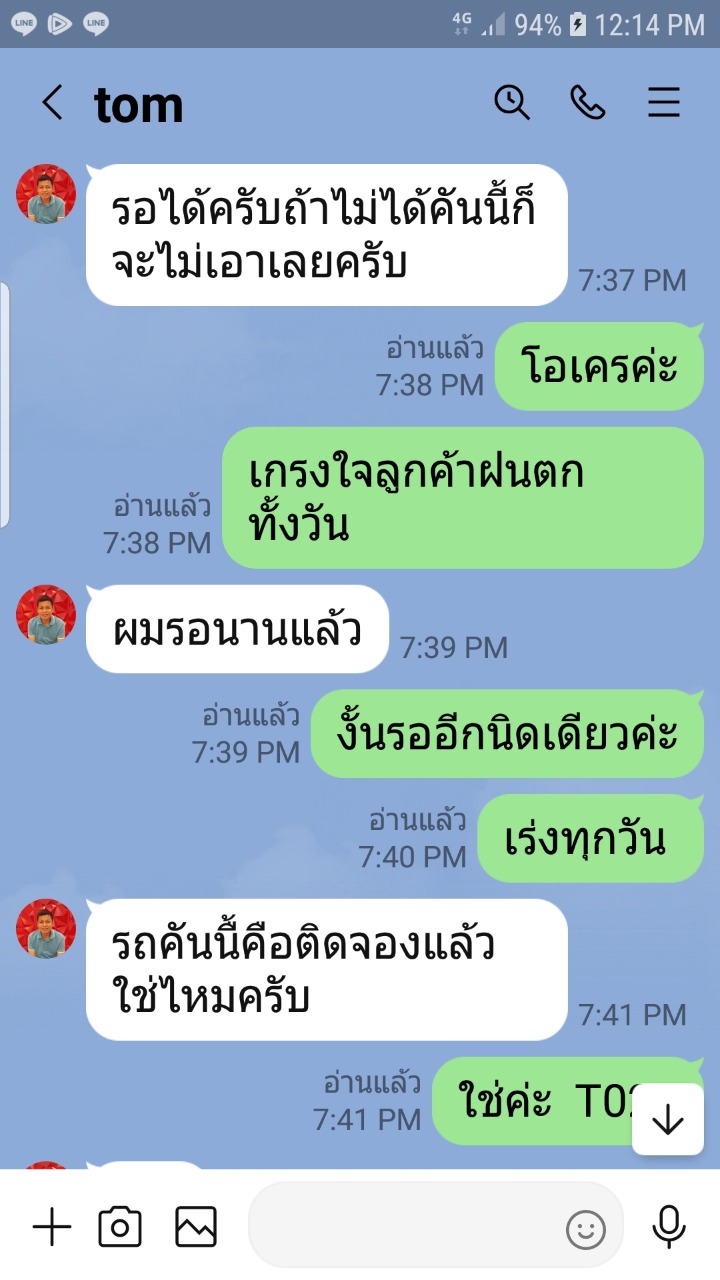The height and width of the screenshot is (1280, 720).
Task: Open the photo gallery picker
Action: click(x=196, y=1226)
